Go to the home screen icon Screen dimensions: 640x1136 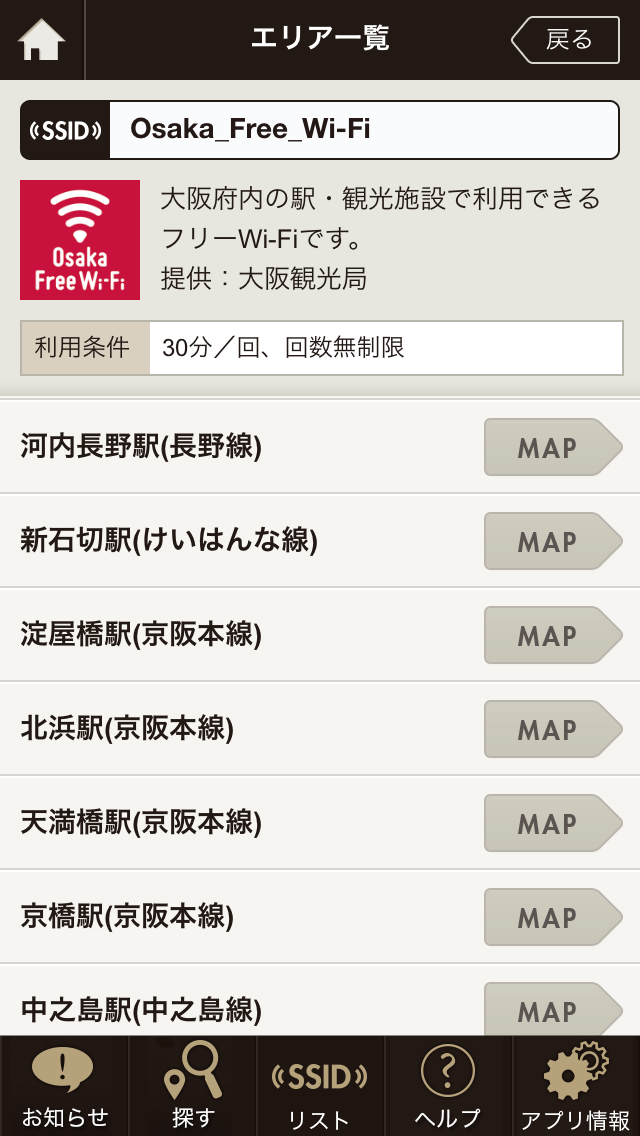click(42, 40)
